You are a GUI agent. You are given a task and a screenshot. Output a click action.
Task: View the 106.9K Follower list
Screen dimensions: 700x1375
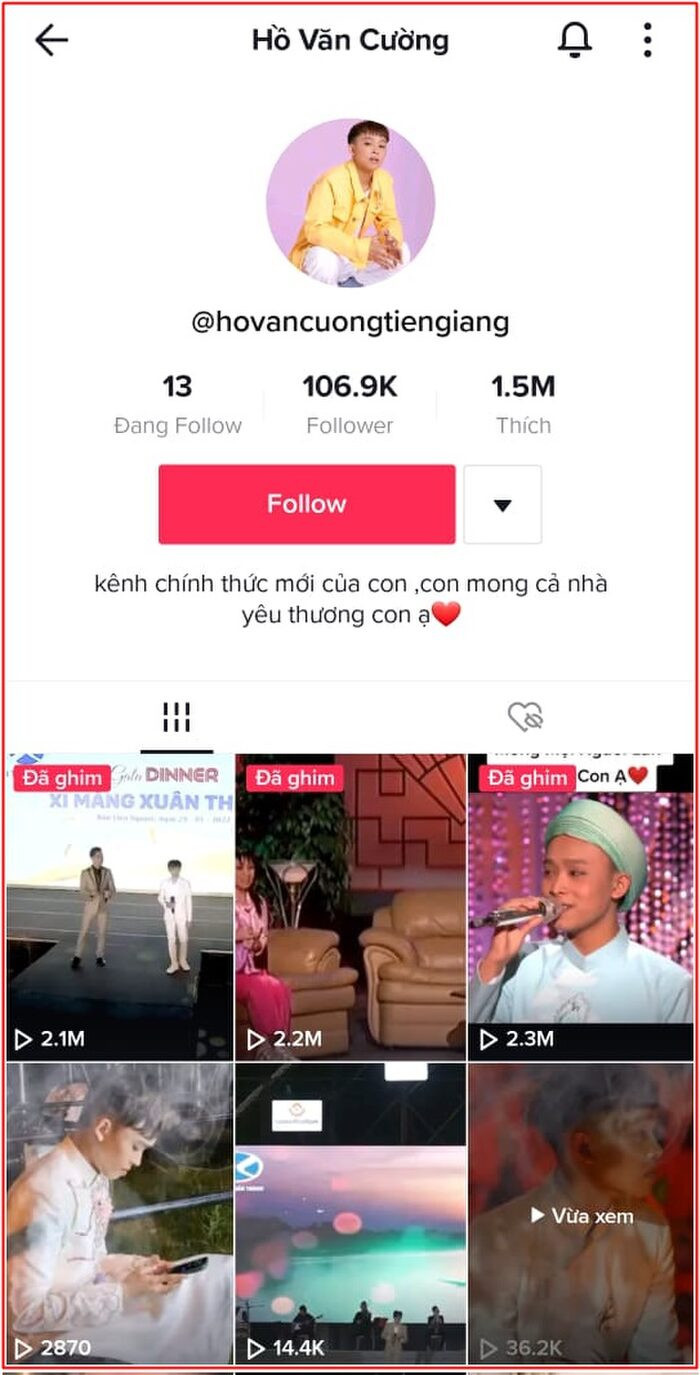[x=349, y=405]
